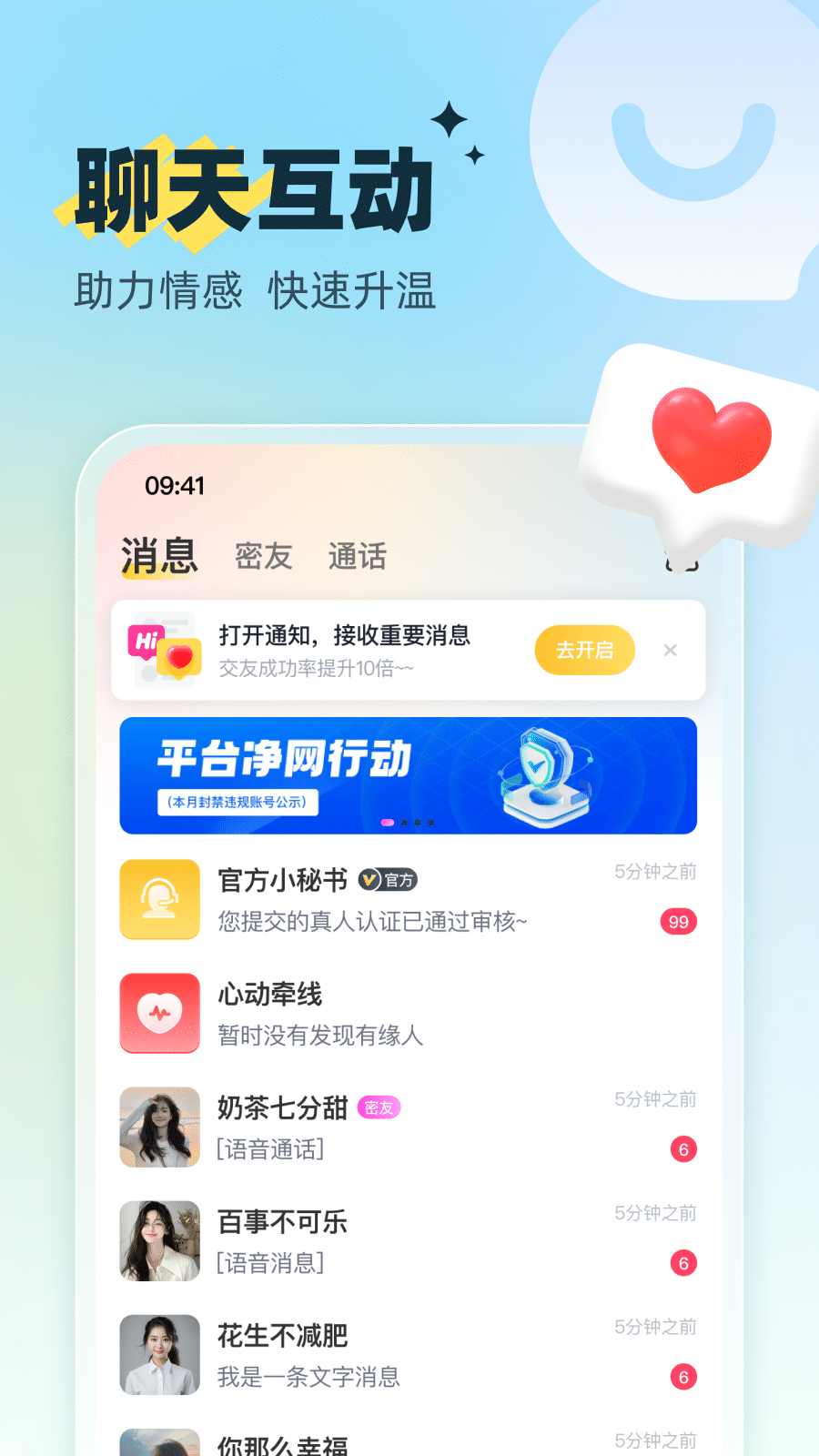Click the 官方 verified badge beside 官方小秘书
This screenshot has height=1456, width=819.
click(x=389, y=880)
